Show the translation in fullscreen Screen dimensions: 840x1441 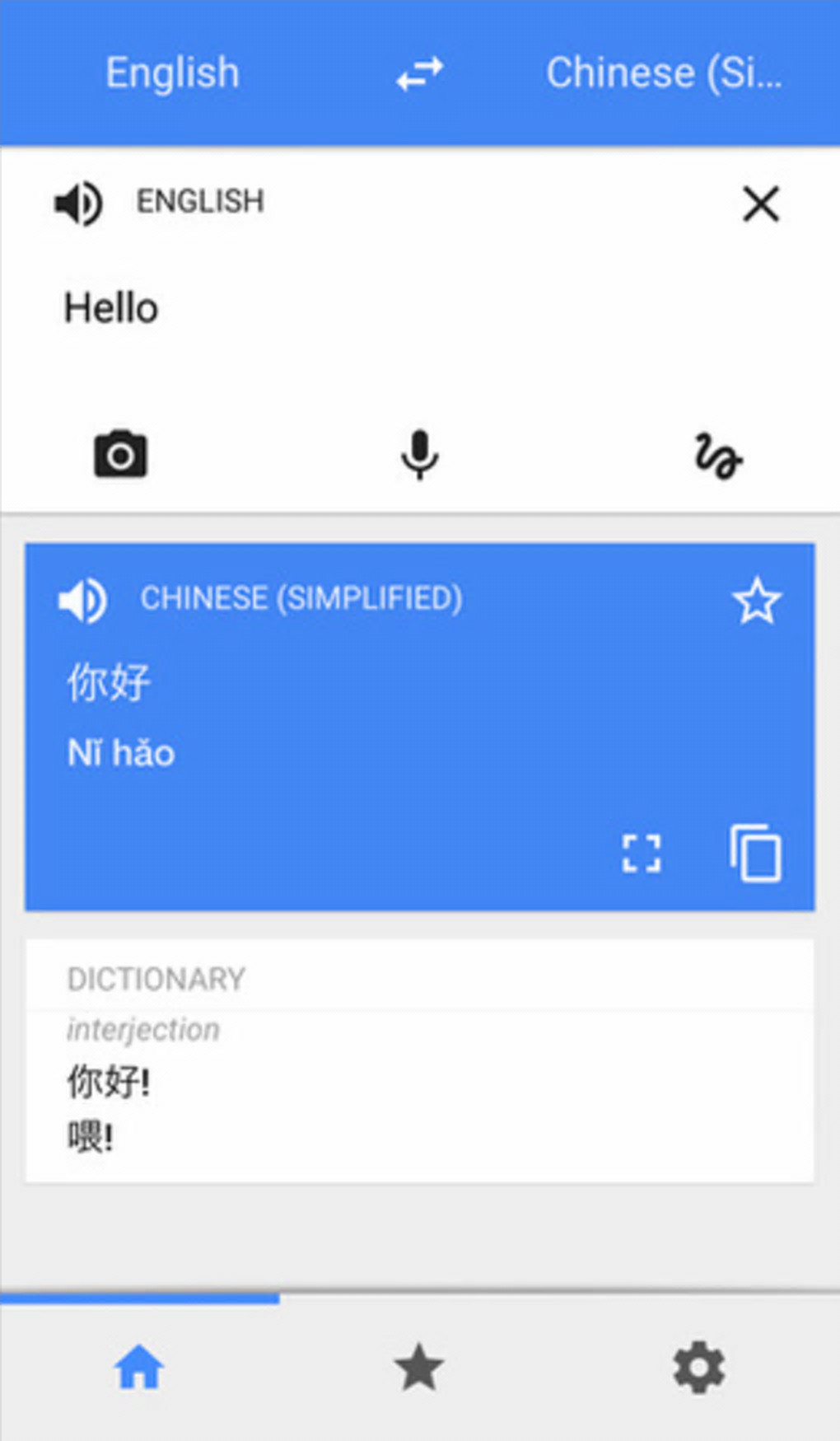click(641, 853)
